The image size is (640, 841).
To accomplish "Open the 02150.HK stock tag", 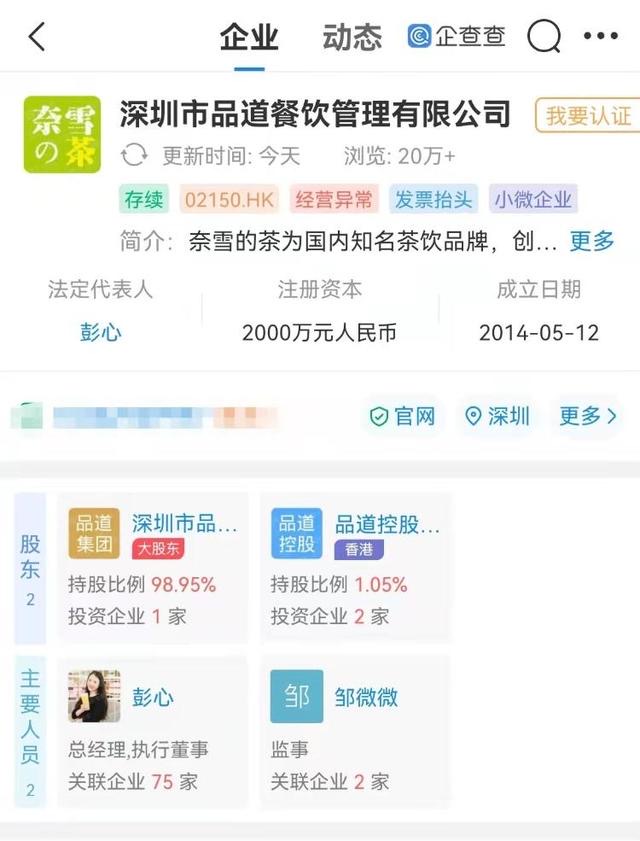I will click(x=229, y=199).
